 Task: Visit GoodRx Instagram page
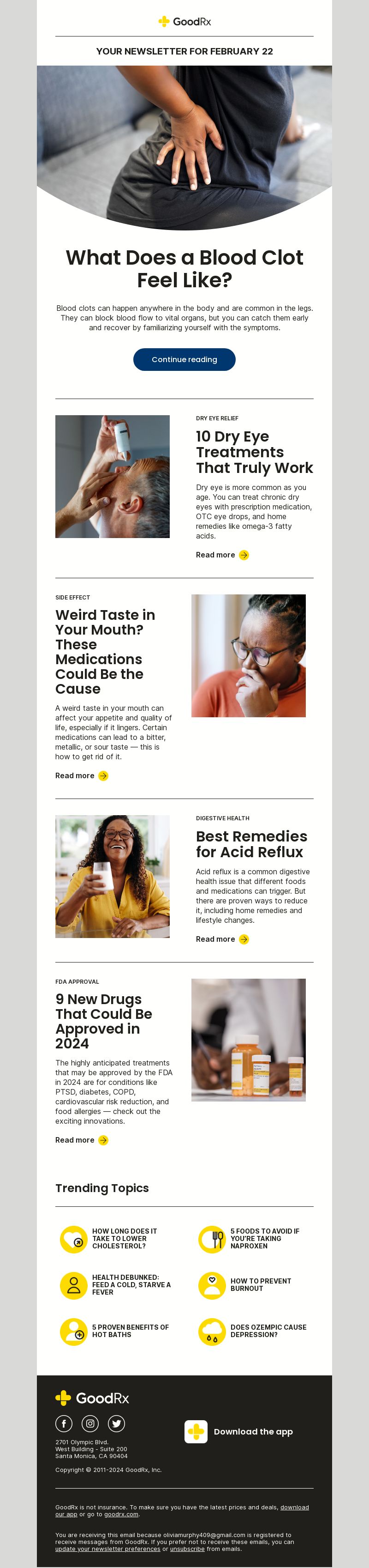click(x=90, y=1423)
